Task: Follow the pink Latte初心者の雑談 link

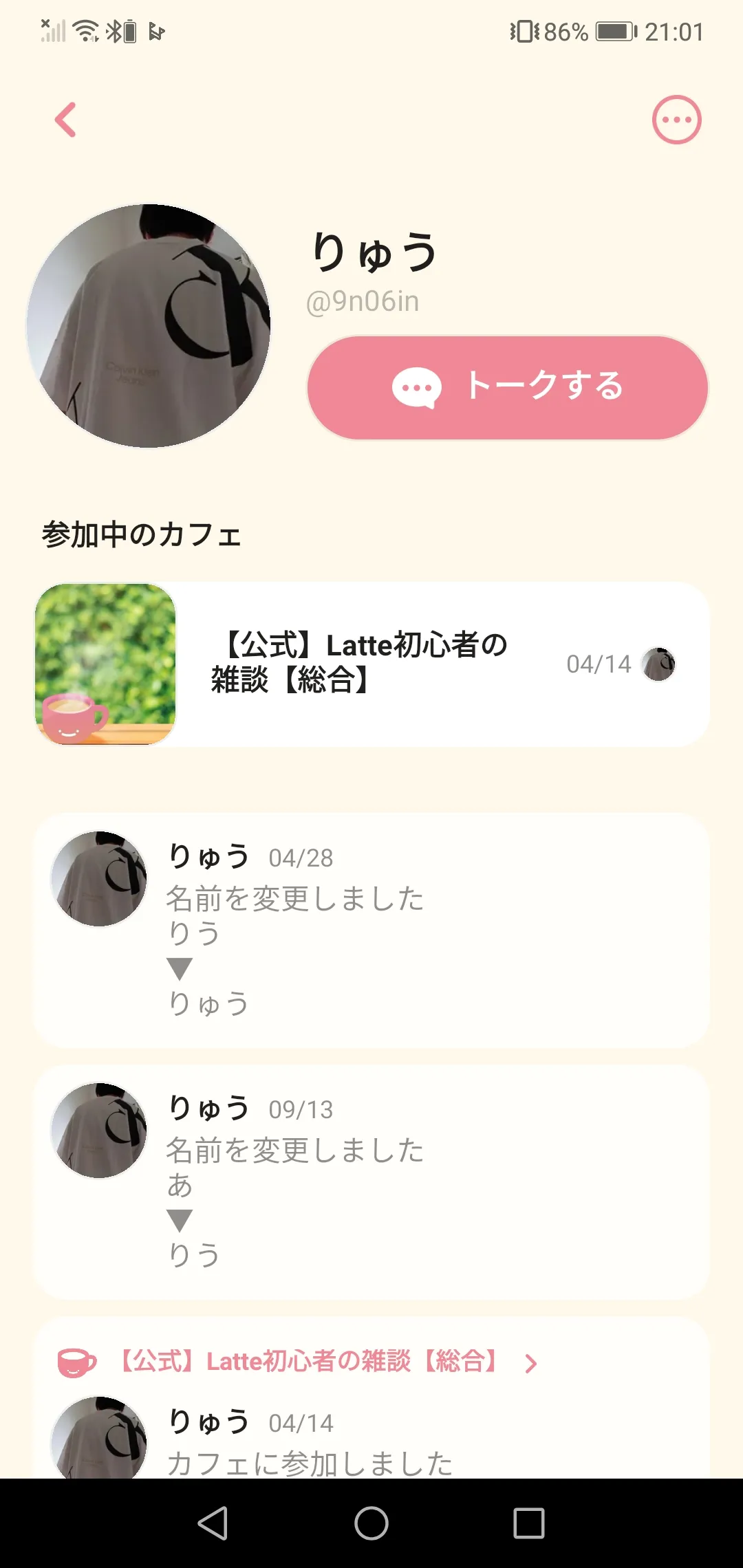Action: tap(310, 1362)
